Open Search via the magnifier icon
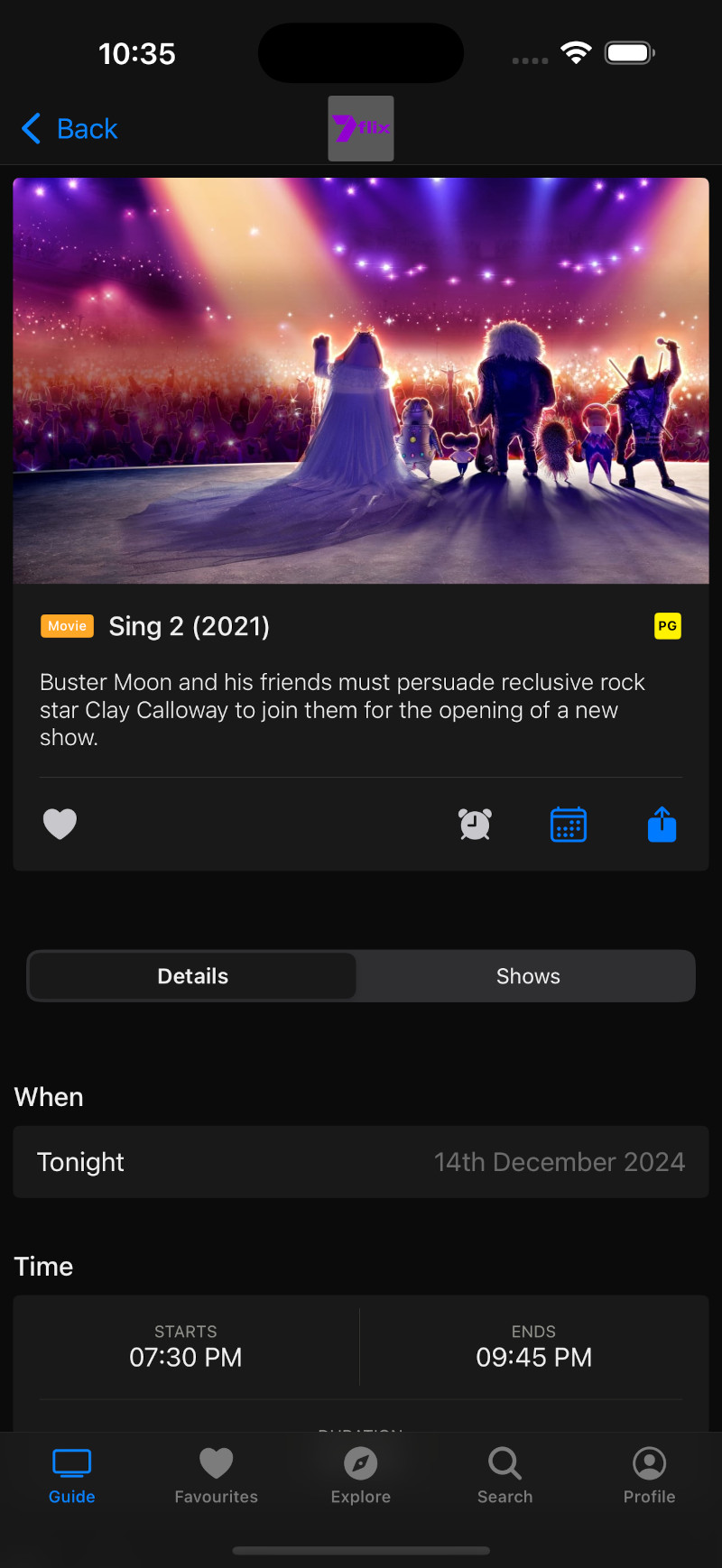 pyautogui.click(x=504, y=1474)
